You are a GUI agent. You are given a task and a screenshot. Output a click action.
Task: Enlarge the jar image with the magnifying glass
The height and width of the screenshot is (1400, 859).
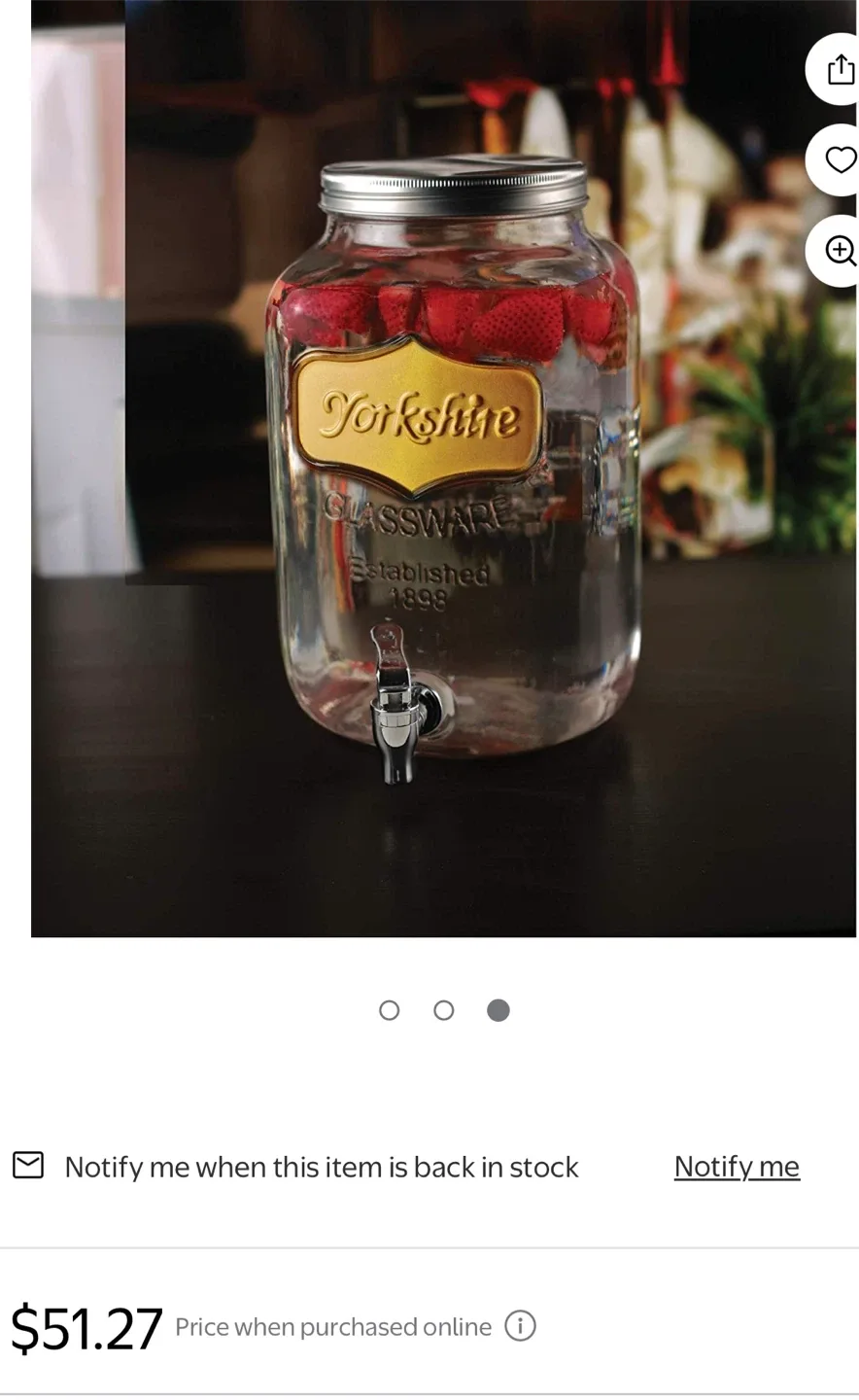pyautogui.click(x=840, y=249)
